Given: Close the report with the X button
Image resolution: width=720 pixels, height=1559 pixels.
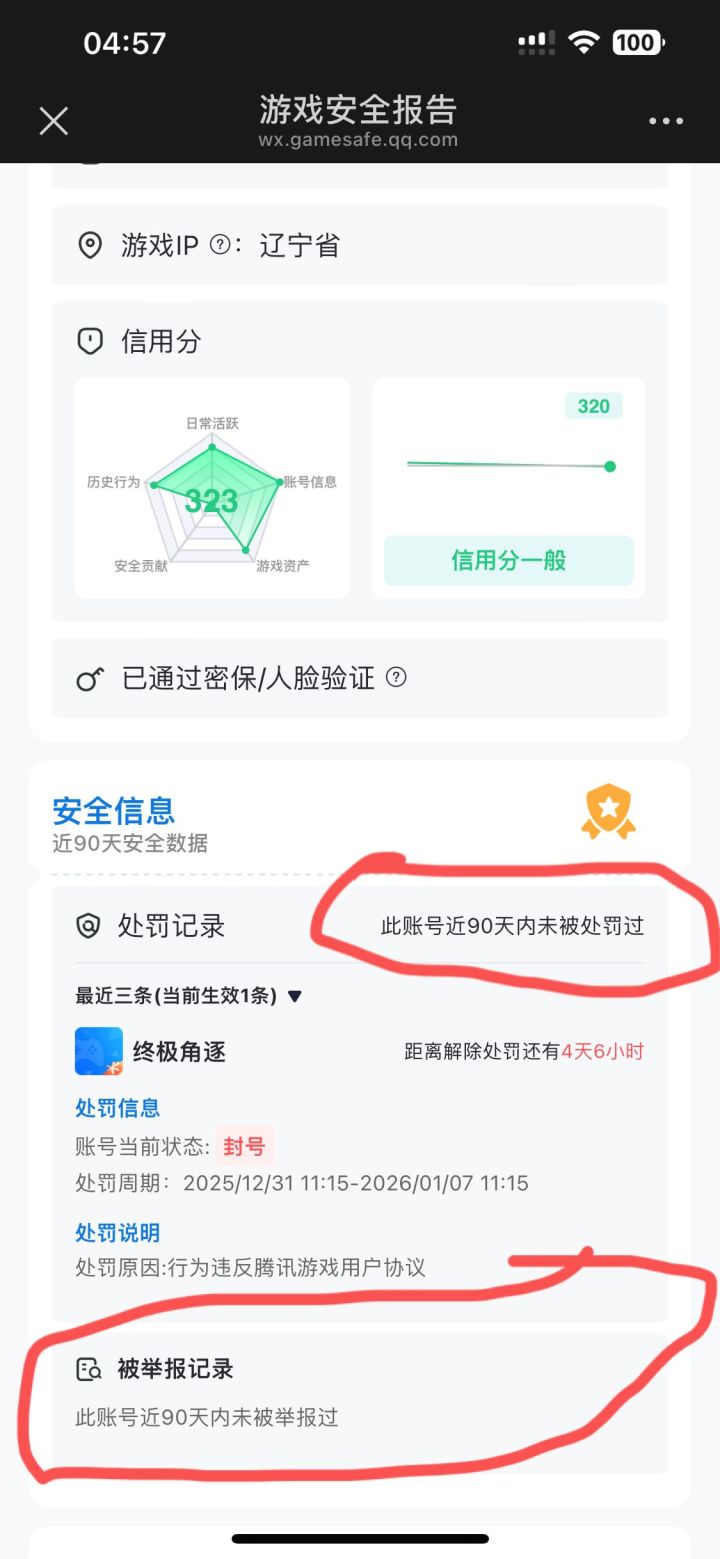Looking at the screenshot, I should (x=53, y=120).
